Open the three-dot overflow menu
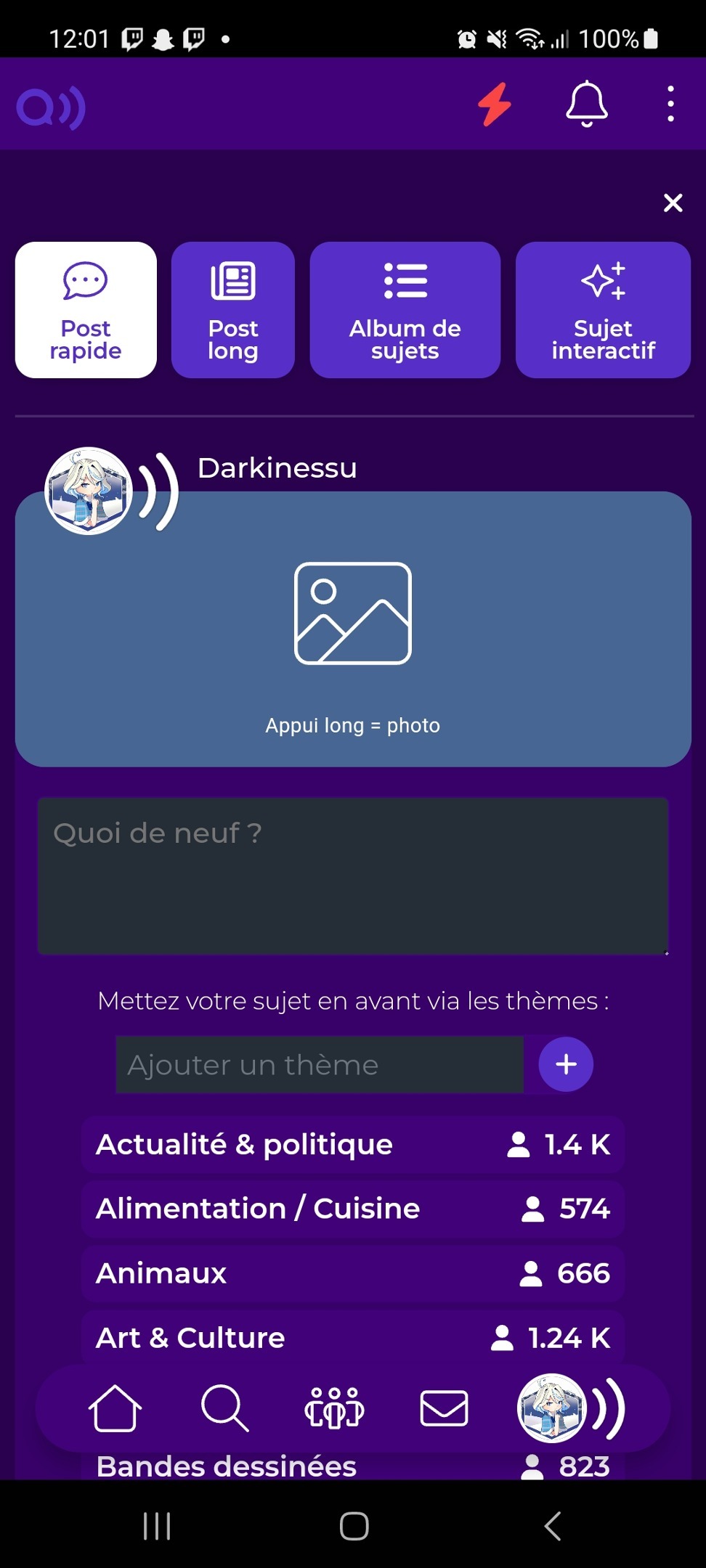Viewport: 706px width, 1568px height. (670, 105)
